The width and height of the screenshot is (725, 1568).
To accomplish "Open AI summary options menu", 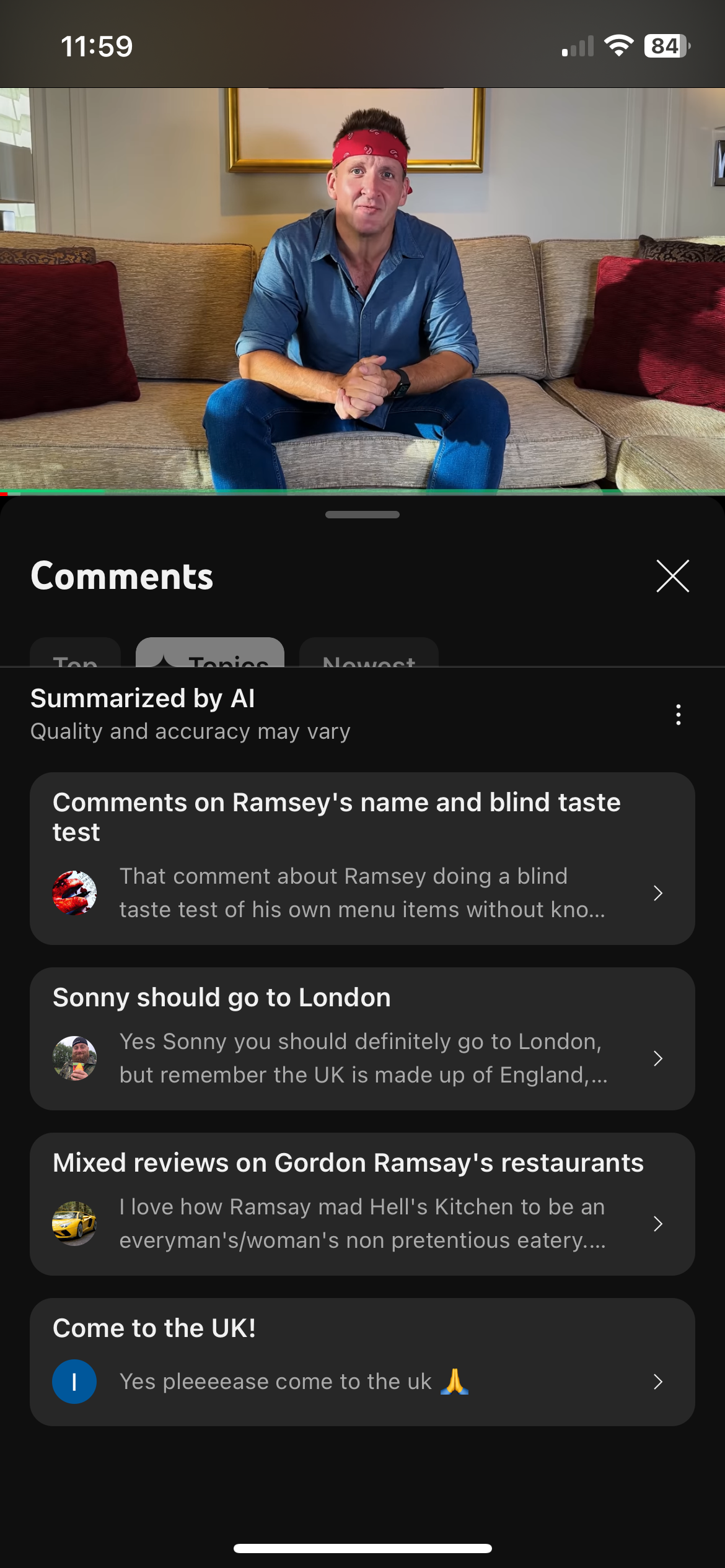I will tap(679, 715).
